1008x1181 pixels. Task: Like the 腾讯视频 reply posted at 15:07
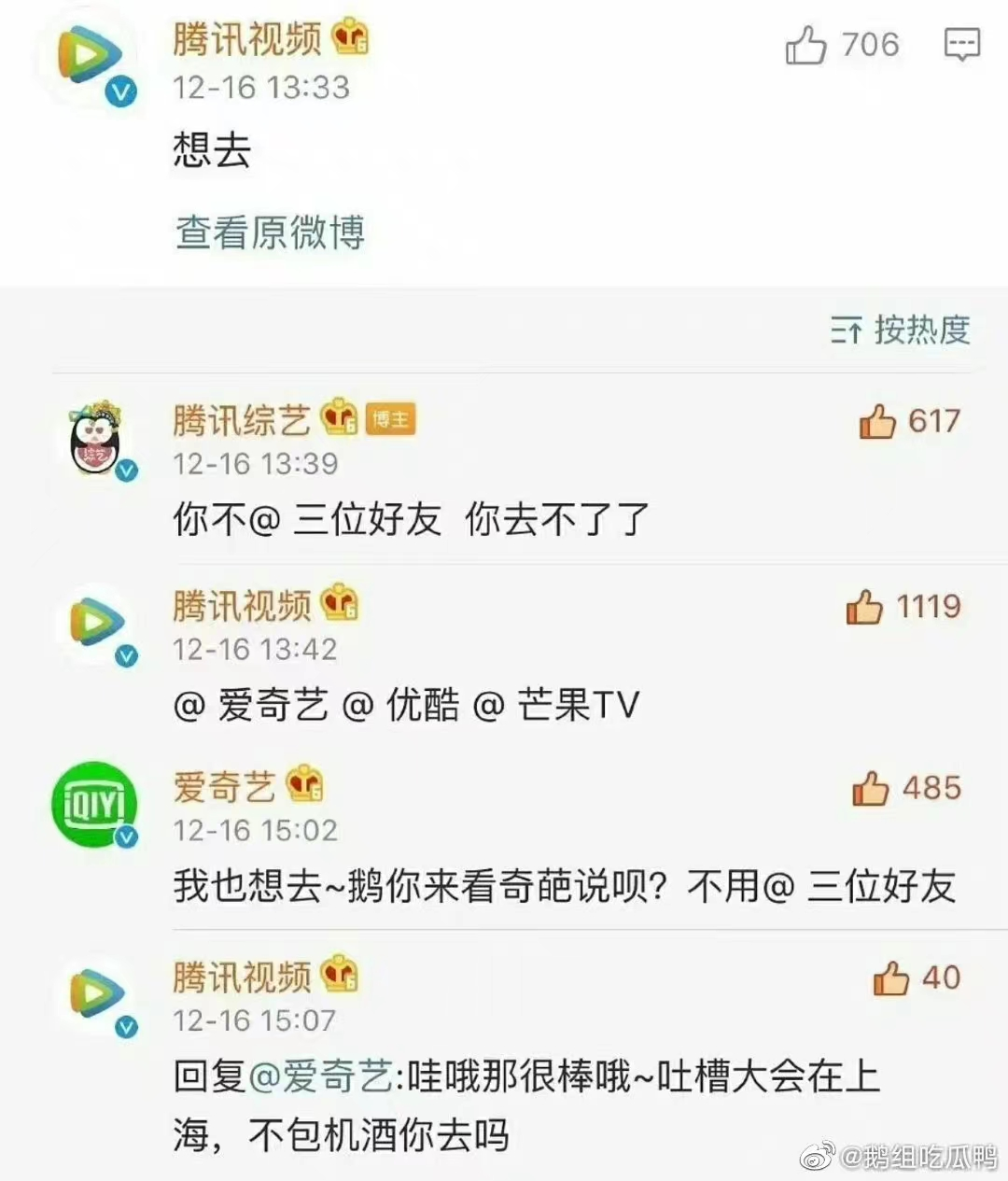pos(890,978)
